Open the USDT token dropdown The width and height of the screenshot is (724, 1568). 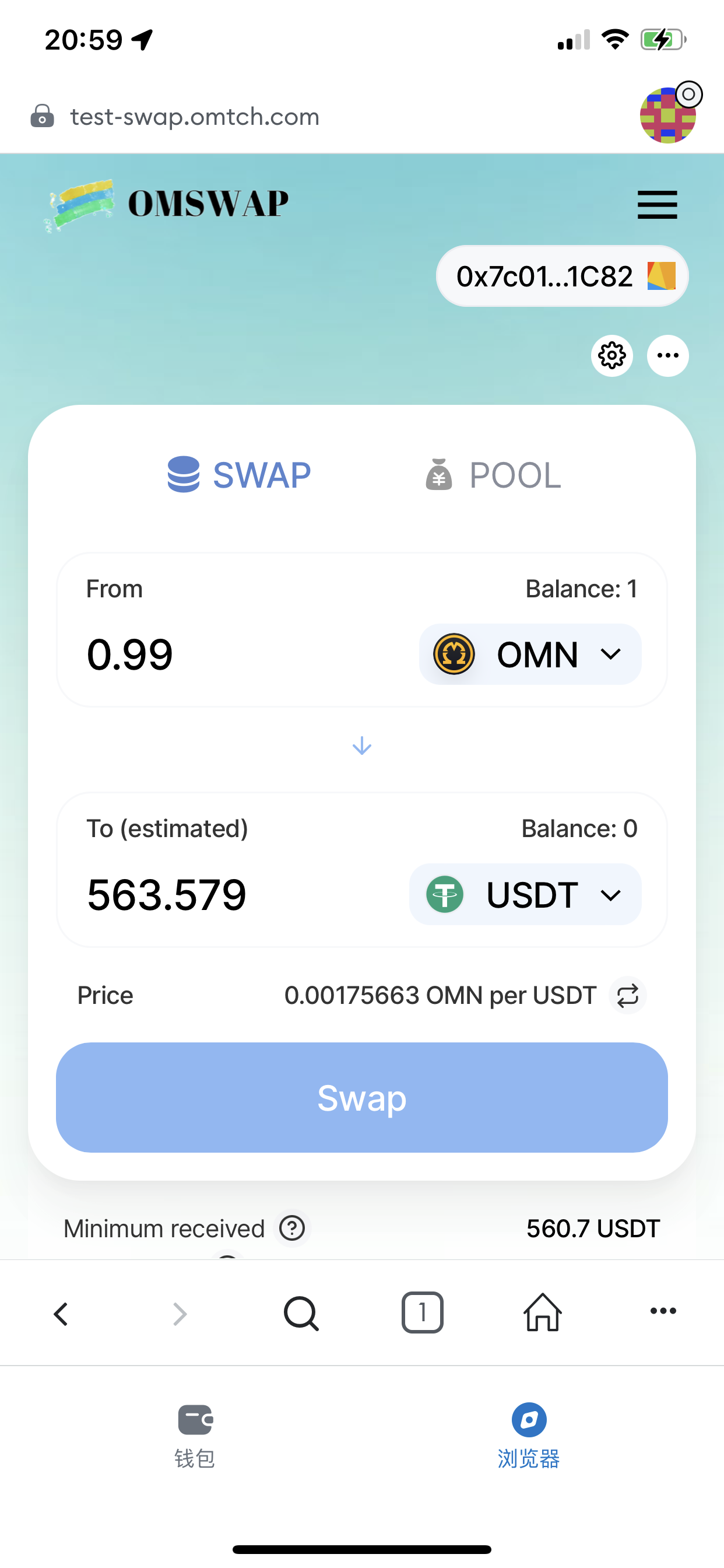[x=525, y=894]
